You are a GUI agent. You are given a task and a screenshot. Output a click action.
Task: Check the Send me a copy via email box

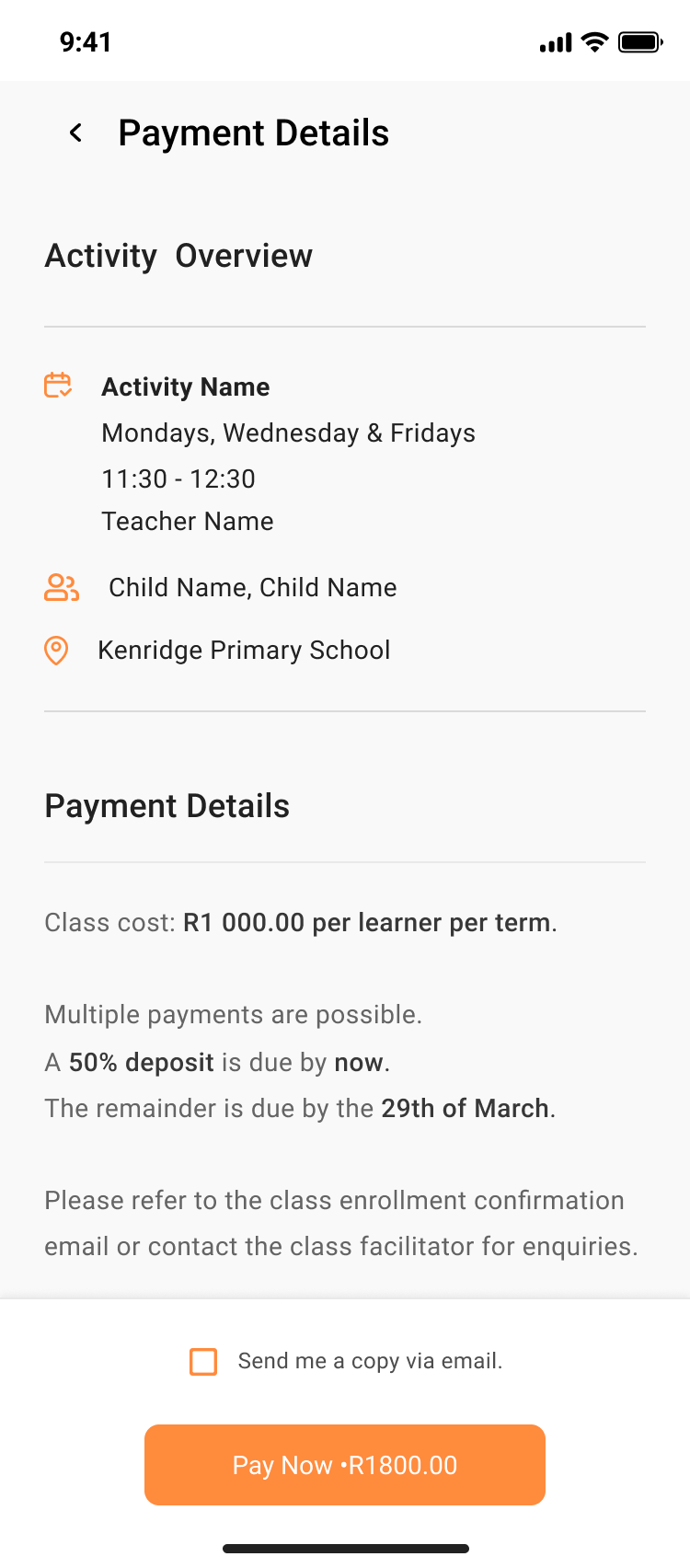203,1361
